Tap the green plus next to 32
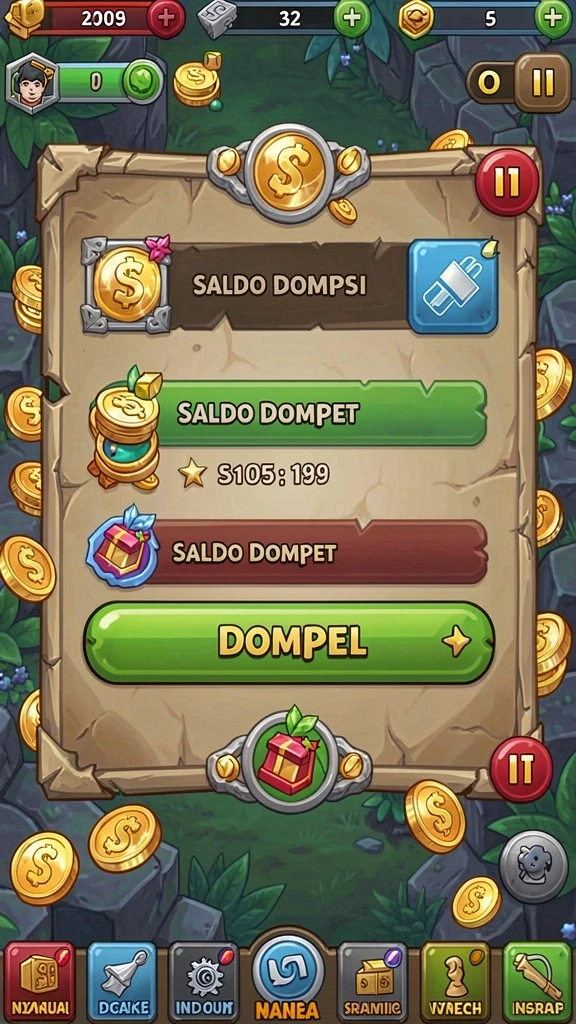 pos(353,17)
